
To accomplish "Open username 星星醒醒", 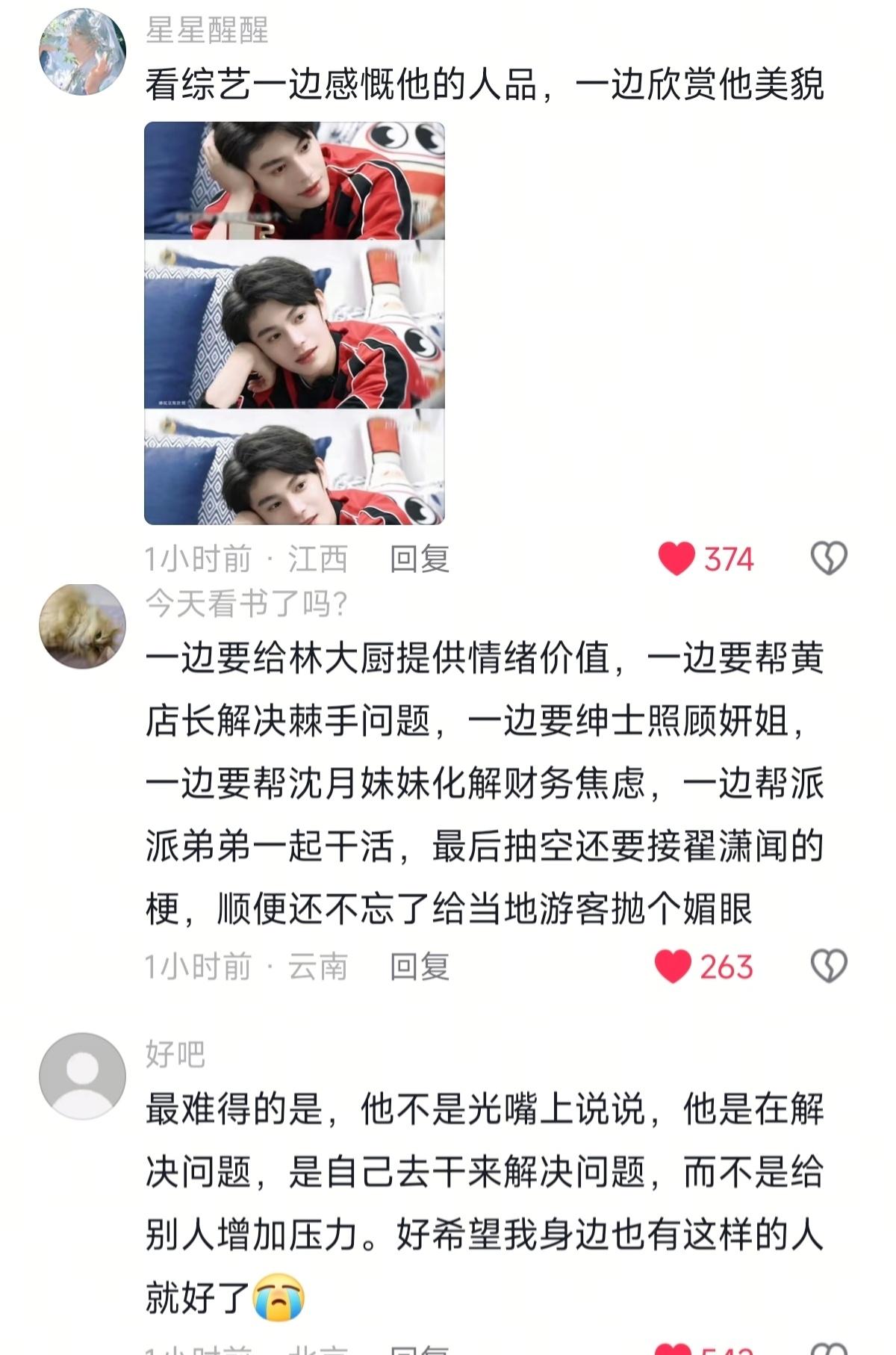I will click(207, 30).
